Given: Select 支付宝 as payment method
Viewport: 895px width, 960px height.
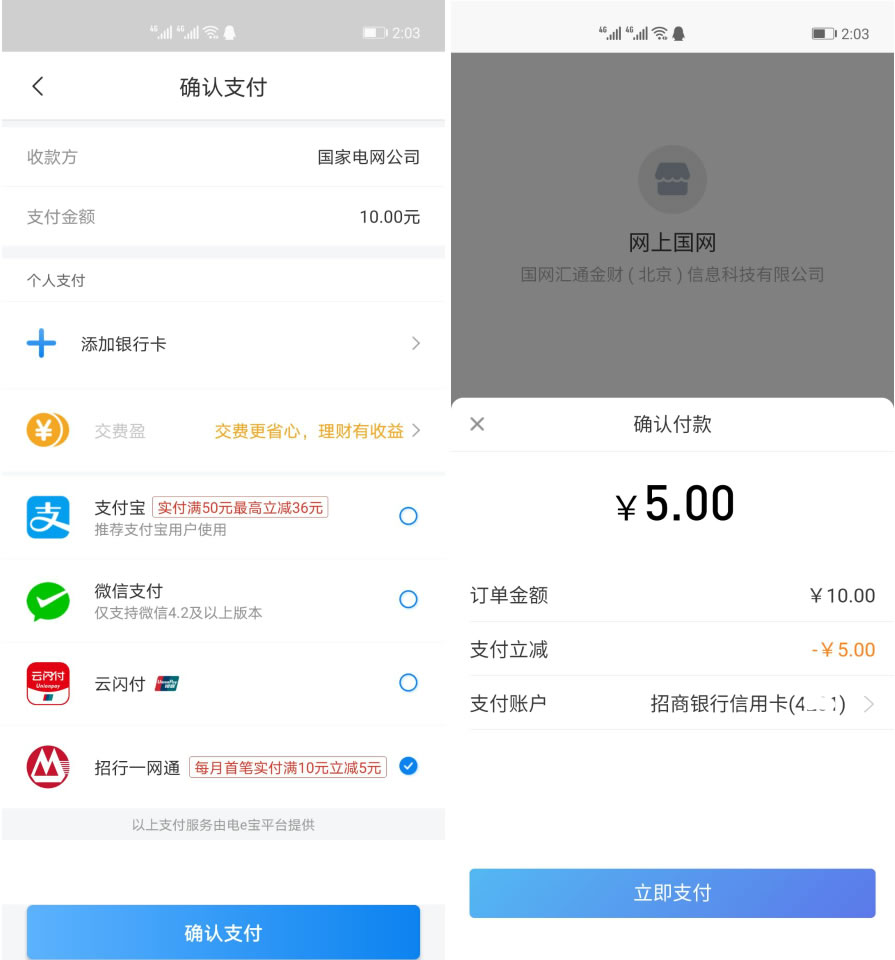Looking at the screenshot, I should (x=407, y=516).
